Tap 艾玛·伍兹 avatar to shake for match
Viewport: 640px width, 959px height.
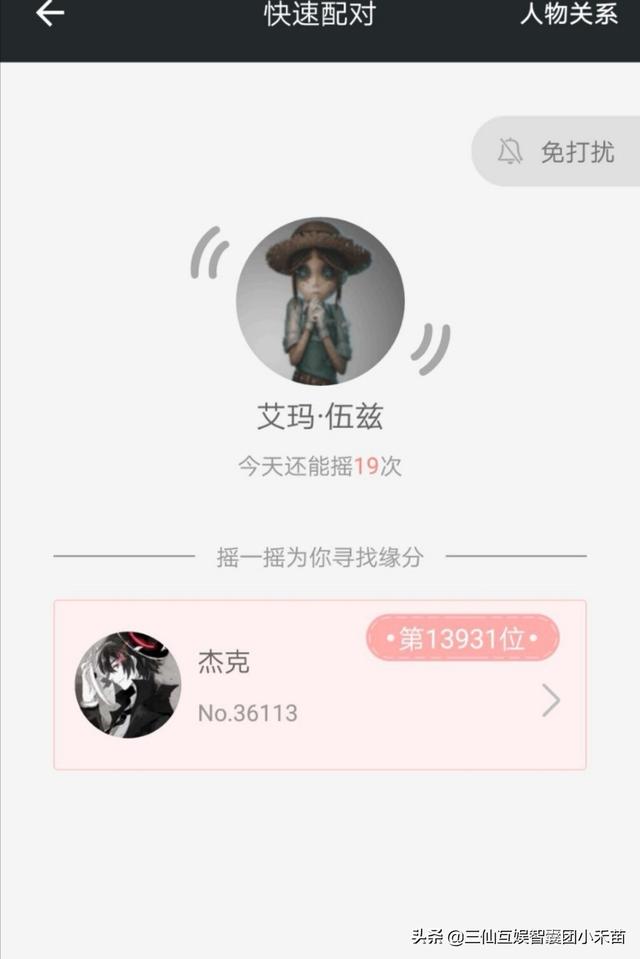click(320, 301)
